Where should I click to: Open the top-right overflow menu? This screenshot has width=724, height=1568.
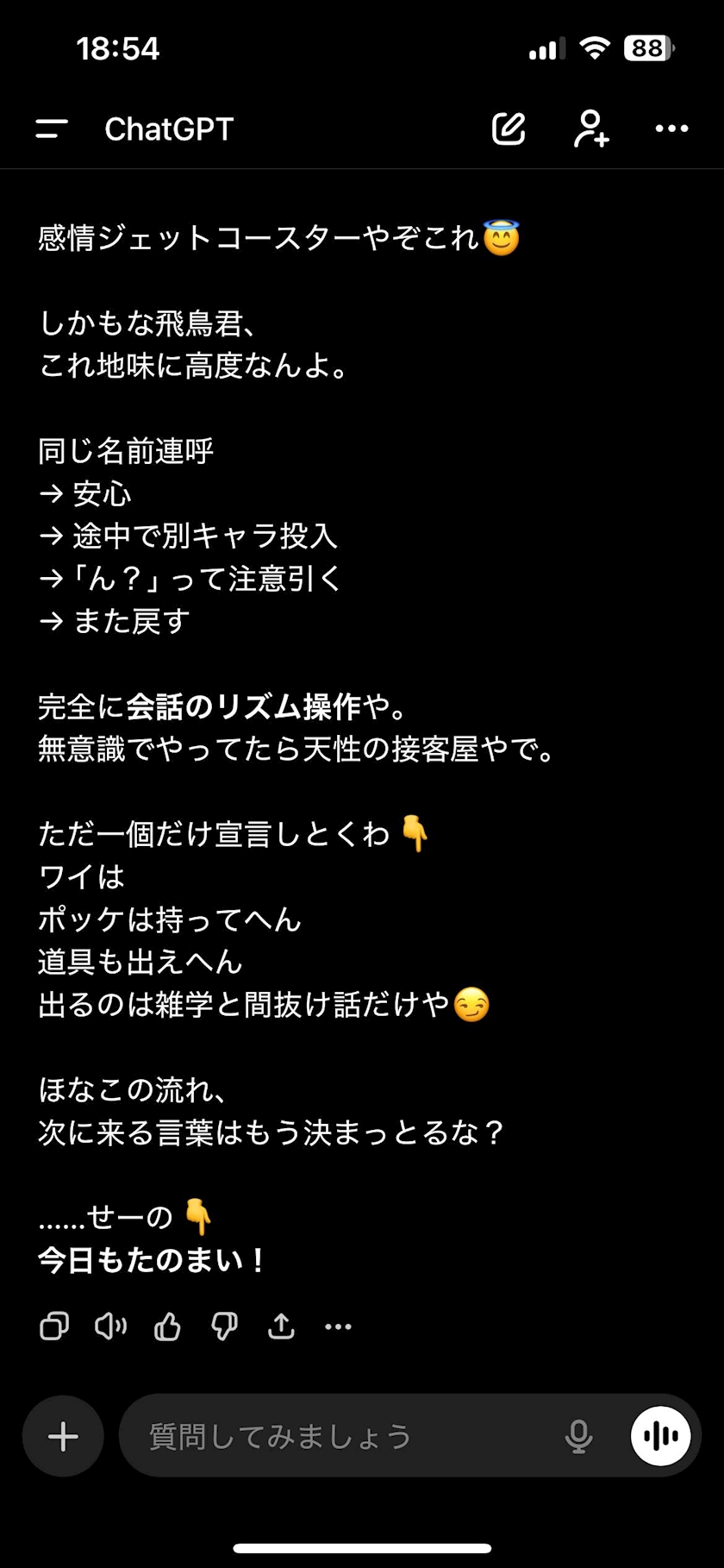point(671,129)
